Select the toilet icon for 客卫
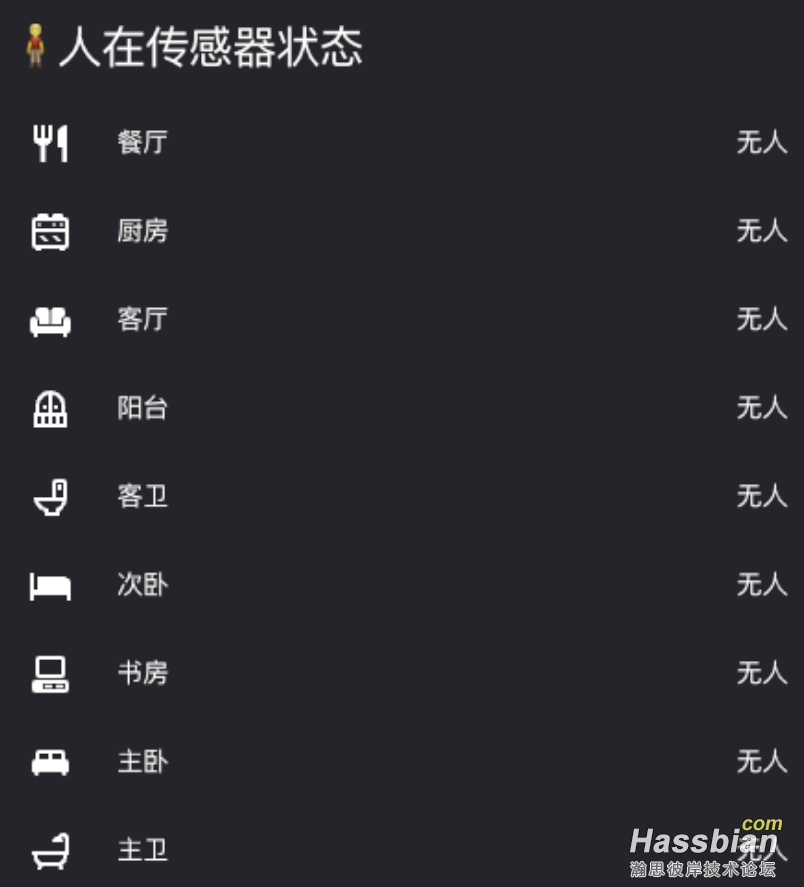Screen dimensions: 804x887 pos(50,497)
